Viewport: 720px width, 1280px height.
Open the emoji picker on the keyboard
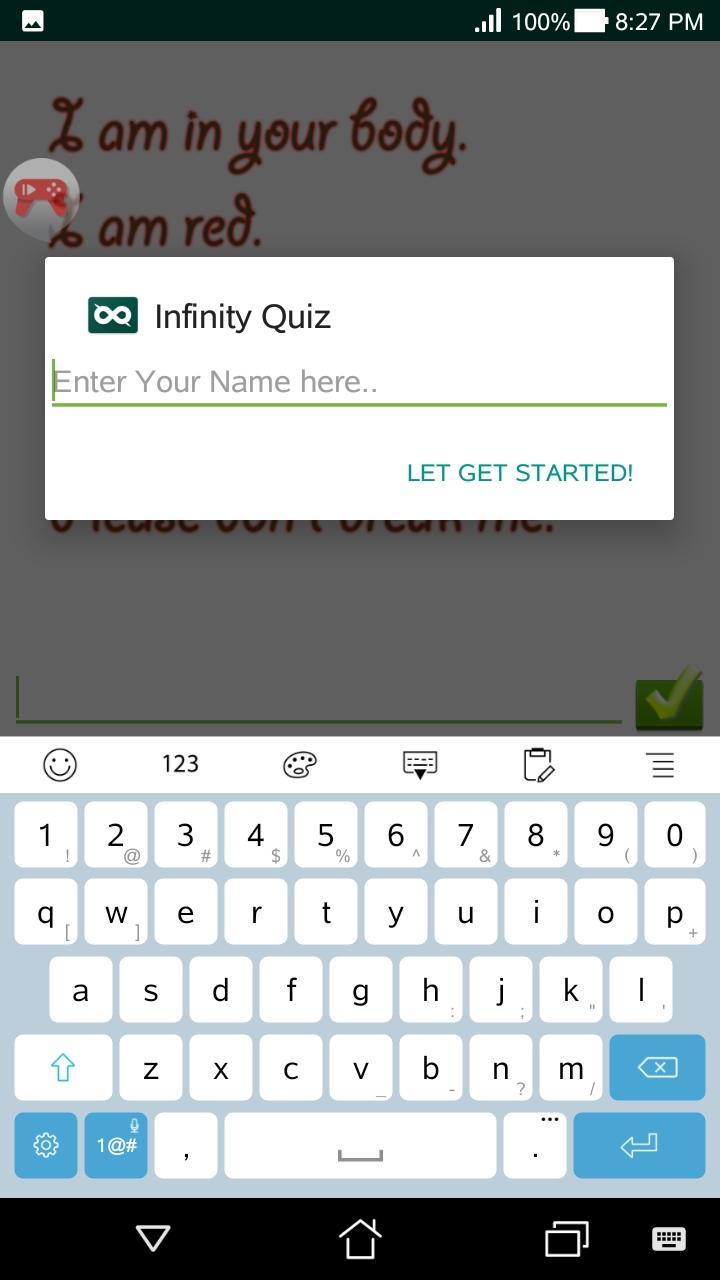(x=60, y=765)
